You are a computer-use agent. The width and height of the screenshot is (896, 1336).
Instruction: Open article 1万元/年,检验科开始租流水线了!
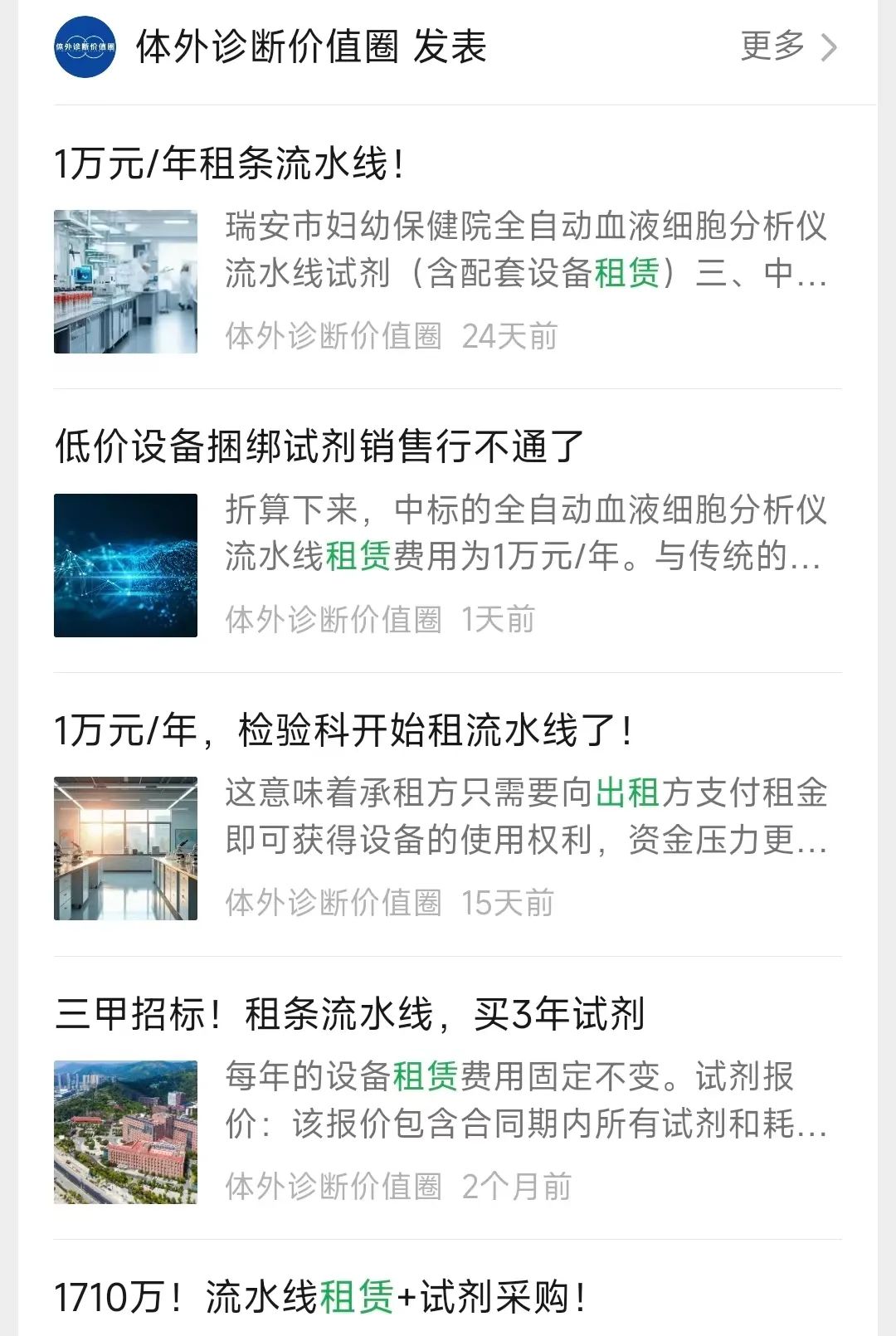pos(343,730)
